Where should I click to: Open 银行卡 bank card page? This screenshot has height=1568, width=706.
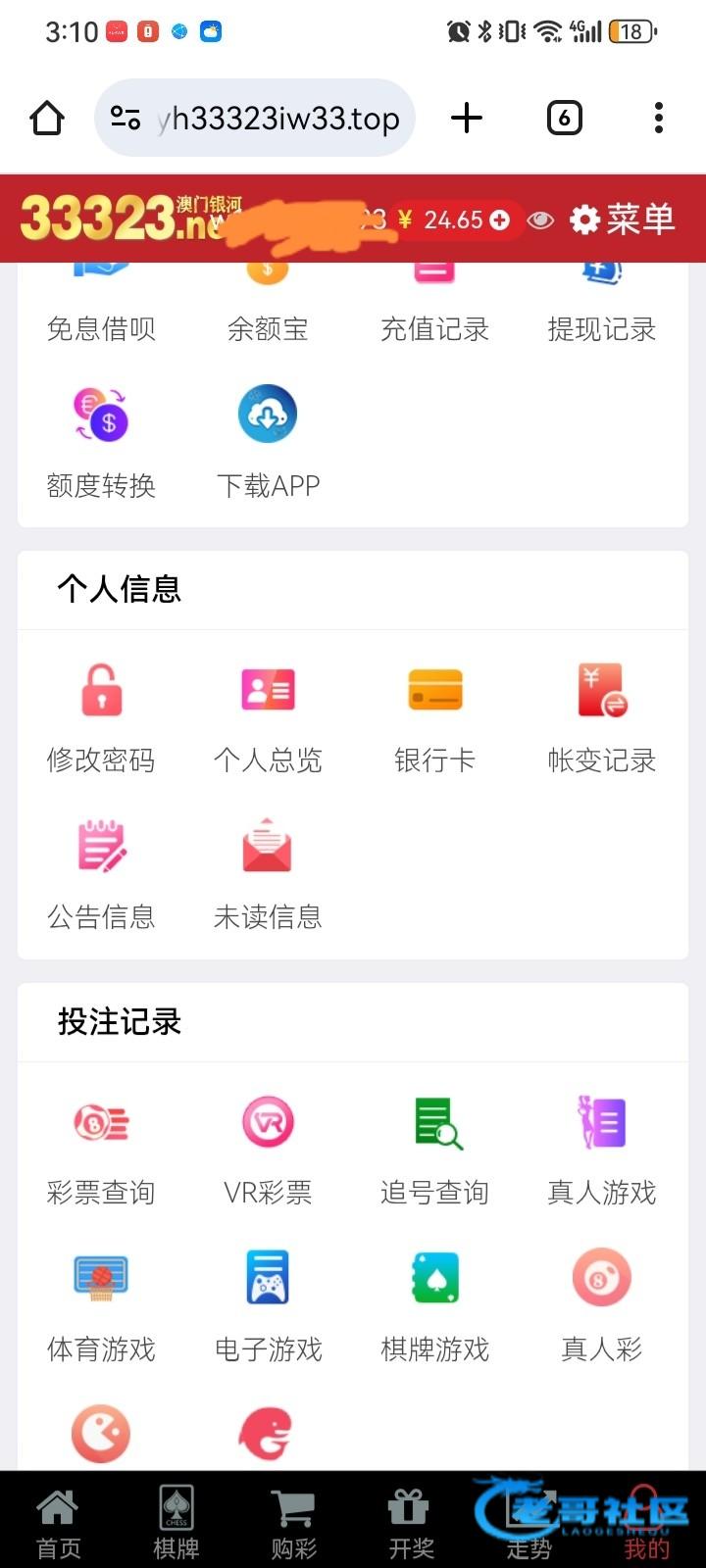click(x=434, y=716)
